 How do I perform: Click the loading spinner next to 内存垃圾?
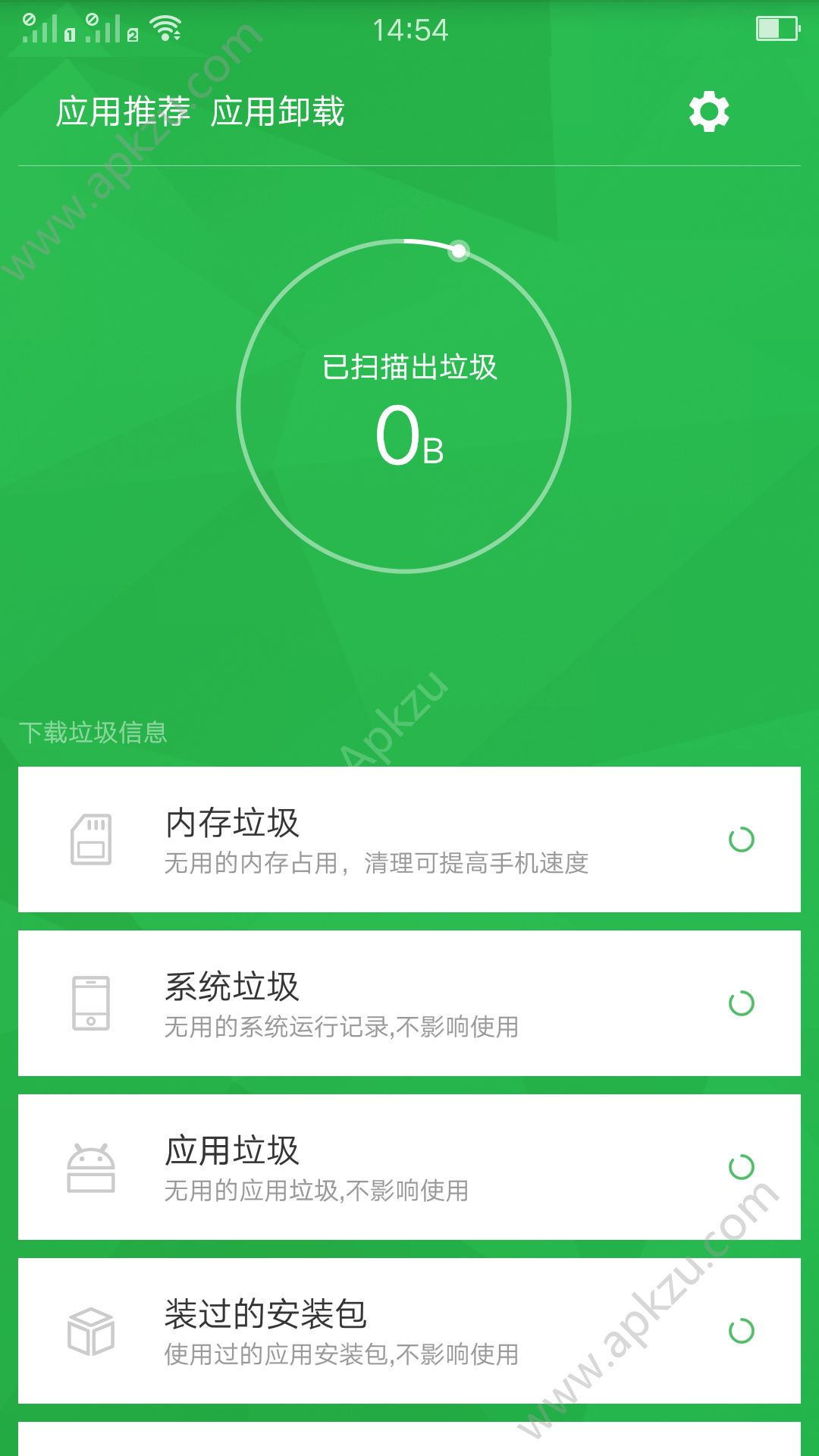coord(739,838)
